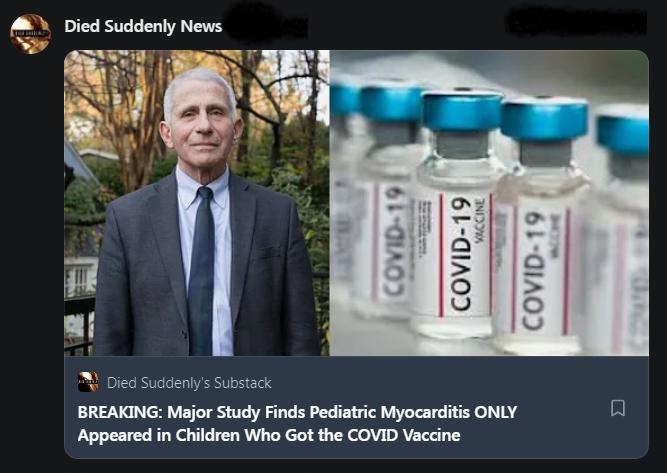This screenshot has height=473, width=667.
Task: Open the Died Suddenly News author name
Action: [x=143, y=26]
